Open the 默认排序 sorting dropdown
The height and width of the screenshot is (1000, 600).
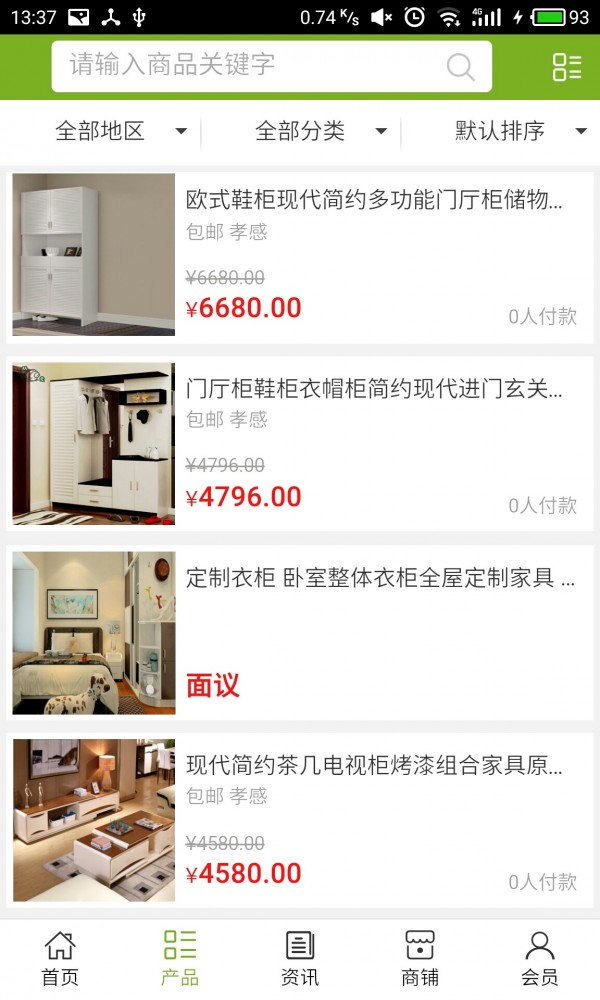[520, 131]
